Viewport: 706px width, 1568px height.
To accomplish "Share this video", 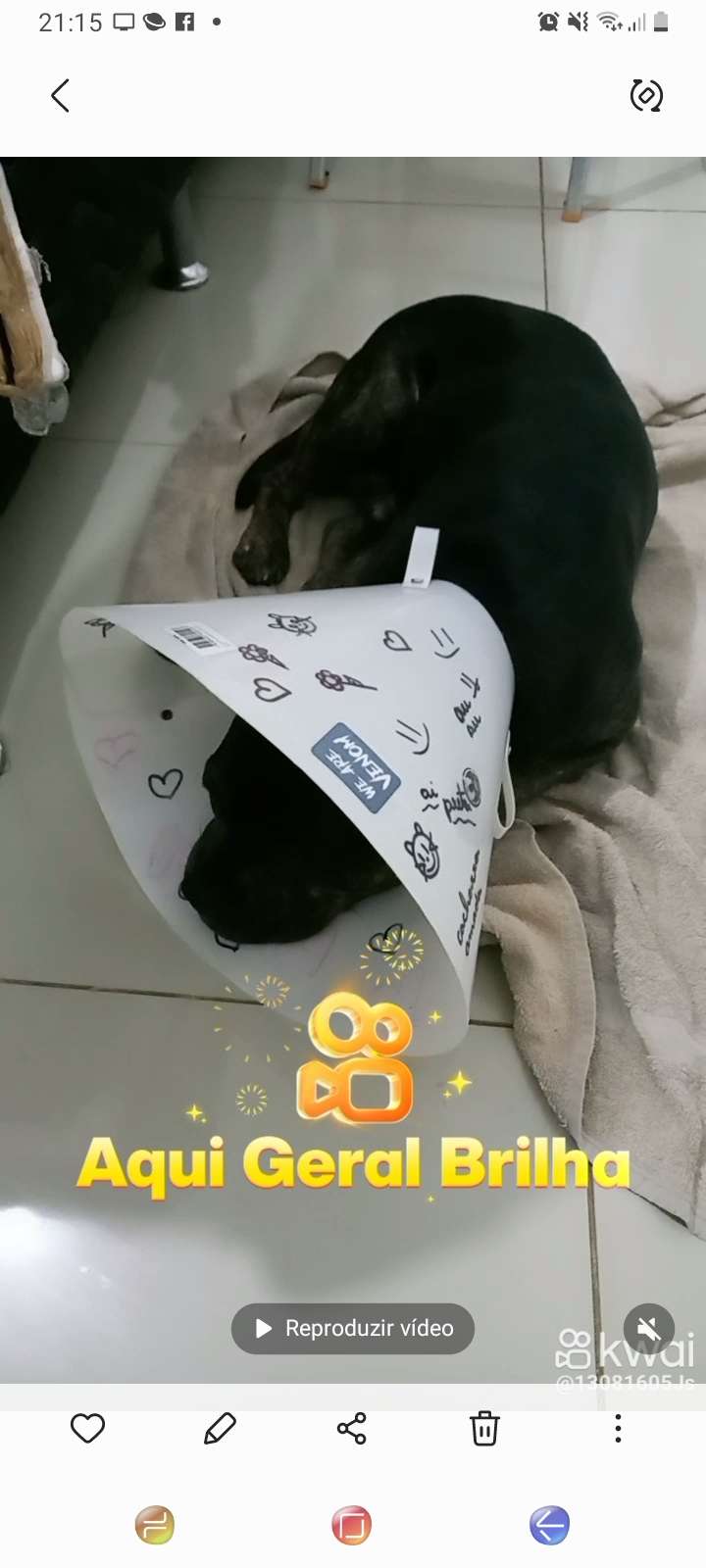I will (352, 1429).
